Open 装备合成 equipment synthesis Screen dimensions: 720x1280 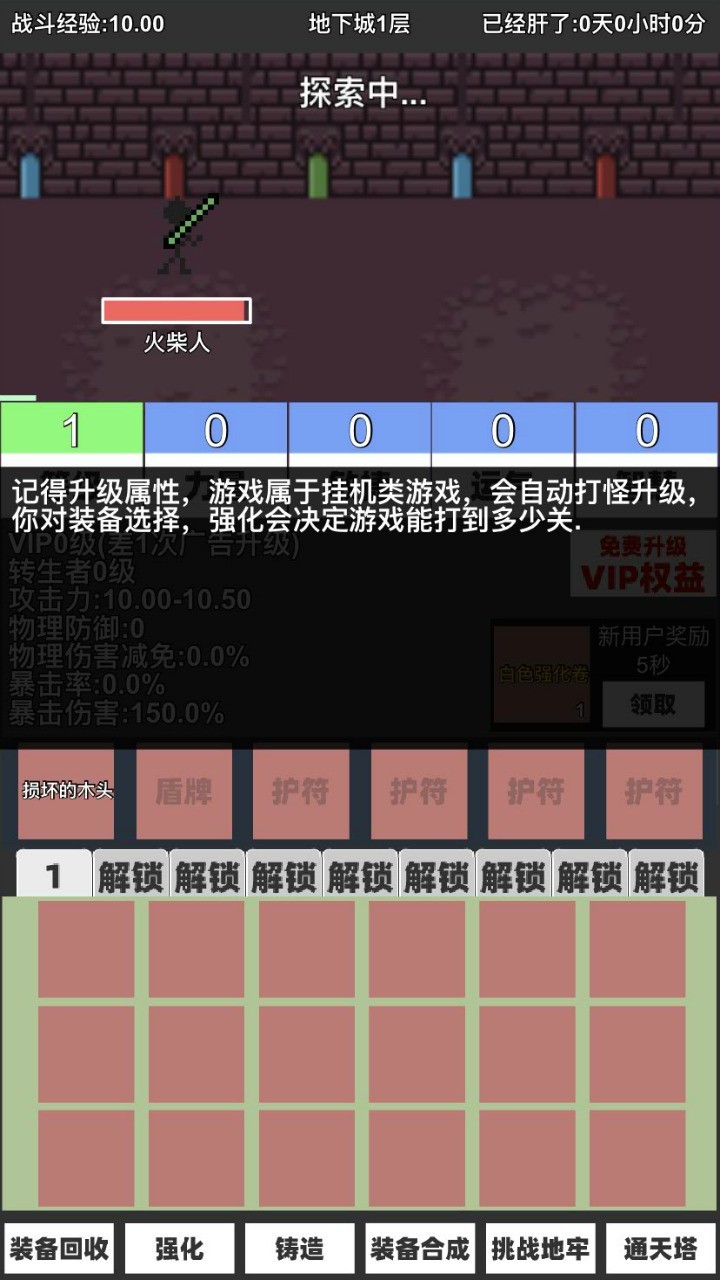pos(420,1248)
